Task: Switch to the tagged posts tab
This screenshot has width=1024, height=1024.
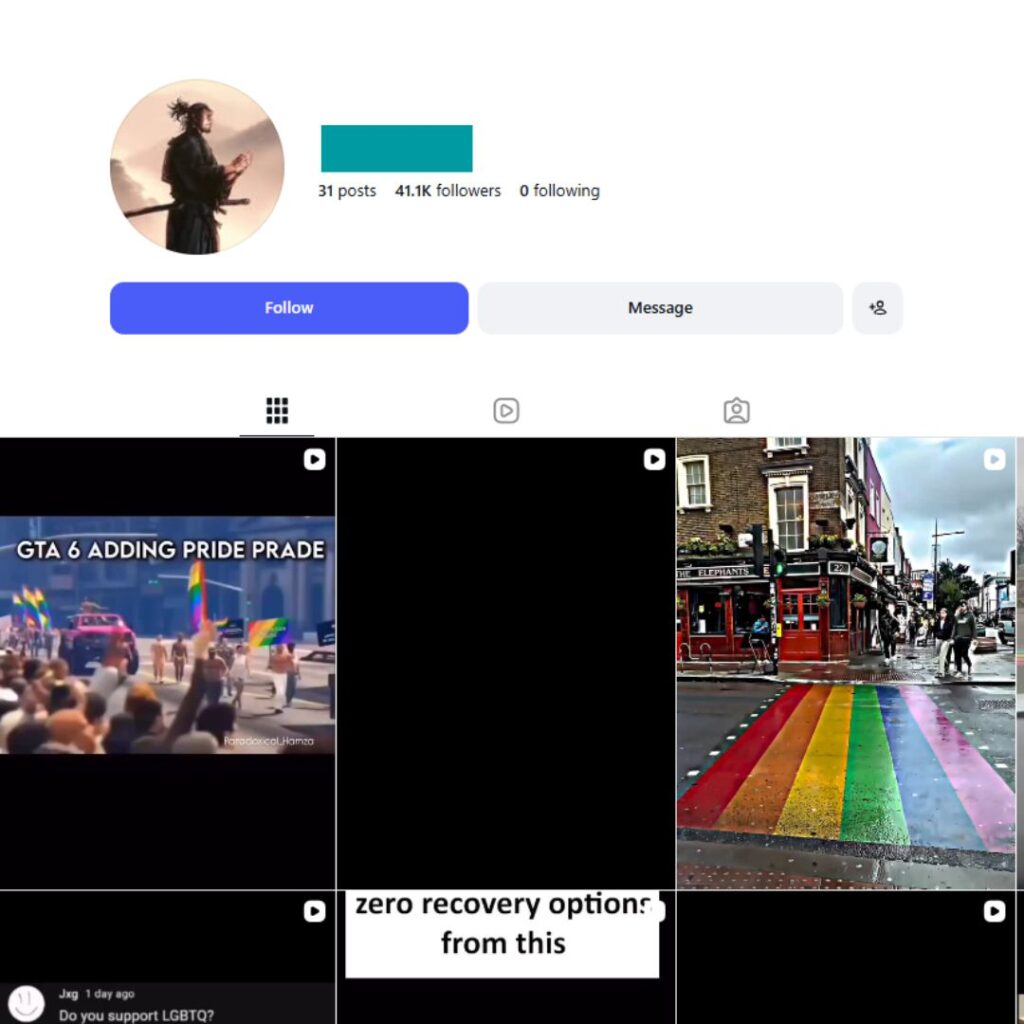Action: point(736,411)
